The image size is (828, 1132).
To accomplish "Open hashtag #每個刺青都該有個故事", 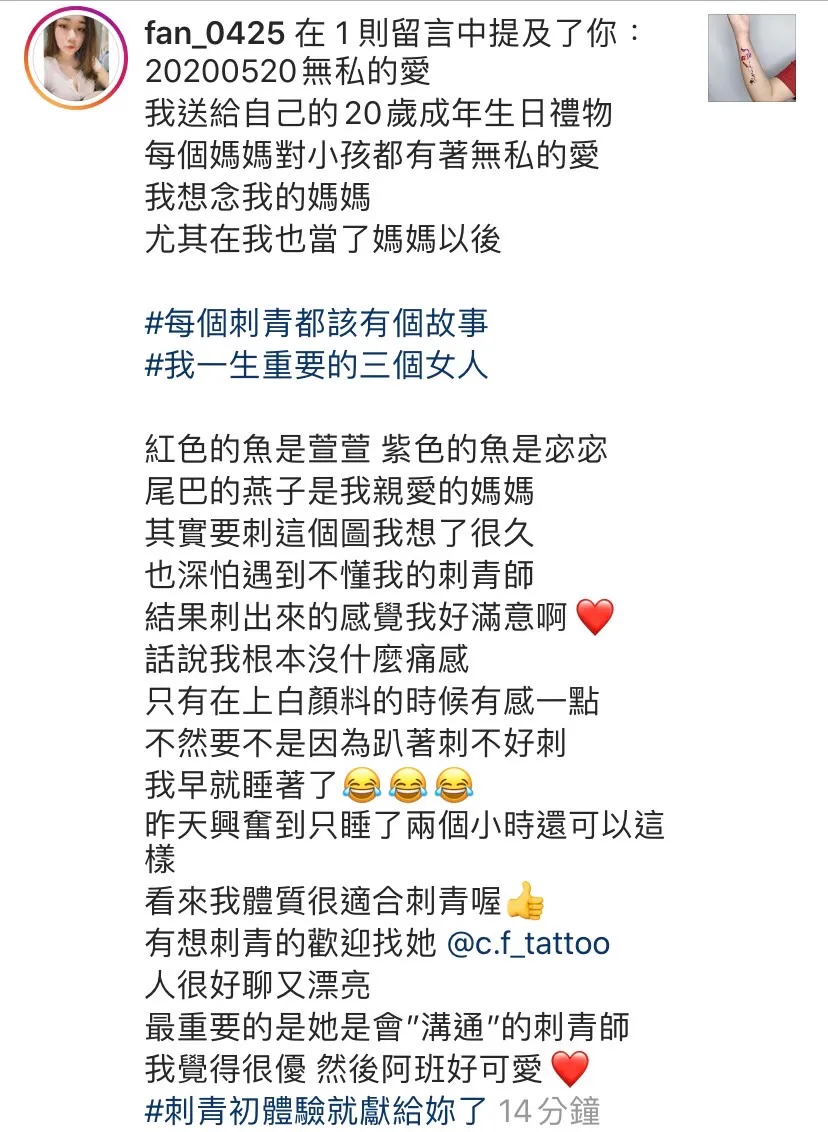I will [316, 324].
